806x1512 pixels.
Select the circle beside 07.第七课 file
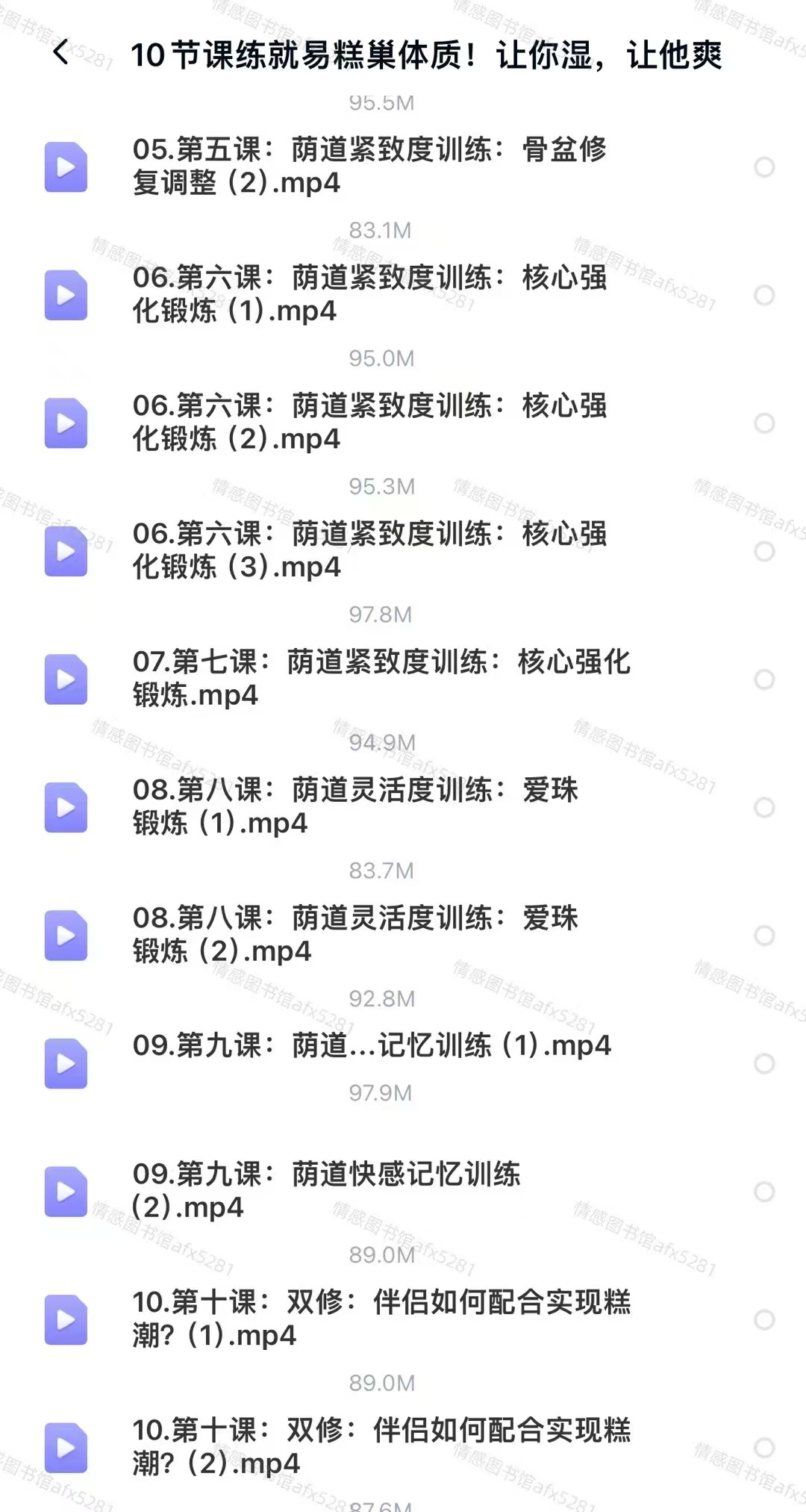764,679
